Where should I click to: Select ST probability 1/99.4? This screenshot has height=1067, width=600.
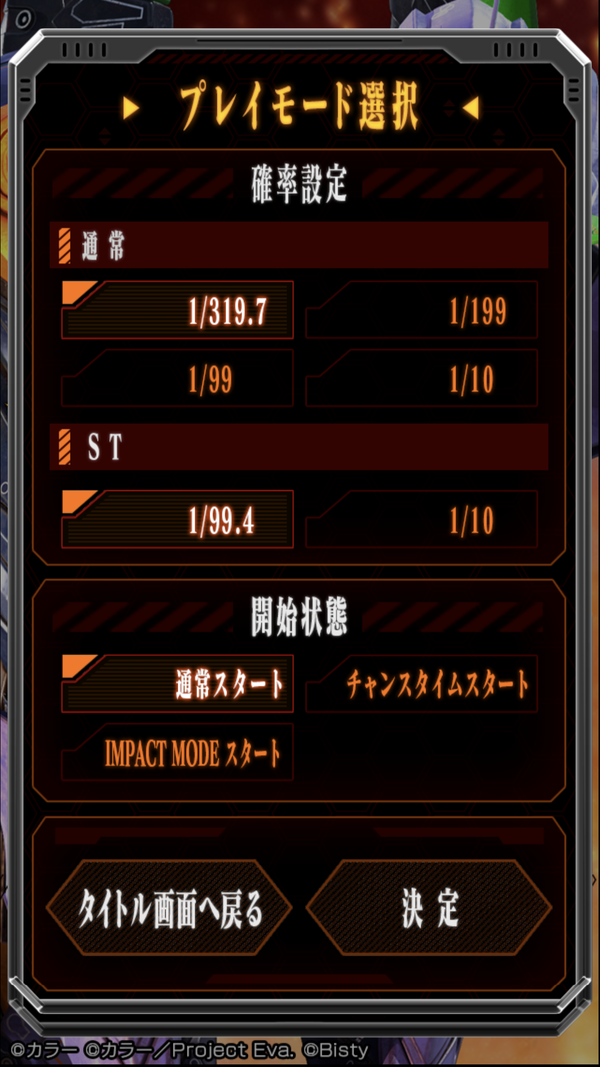pyautogui.click(x=178, y=519)
